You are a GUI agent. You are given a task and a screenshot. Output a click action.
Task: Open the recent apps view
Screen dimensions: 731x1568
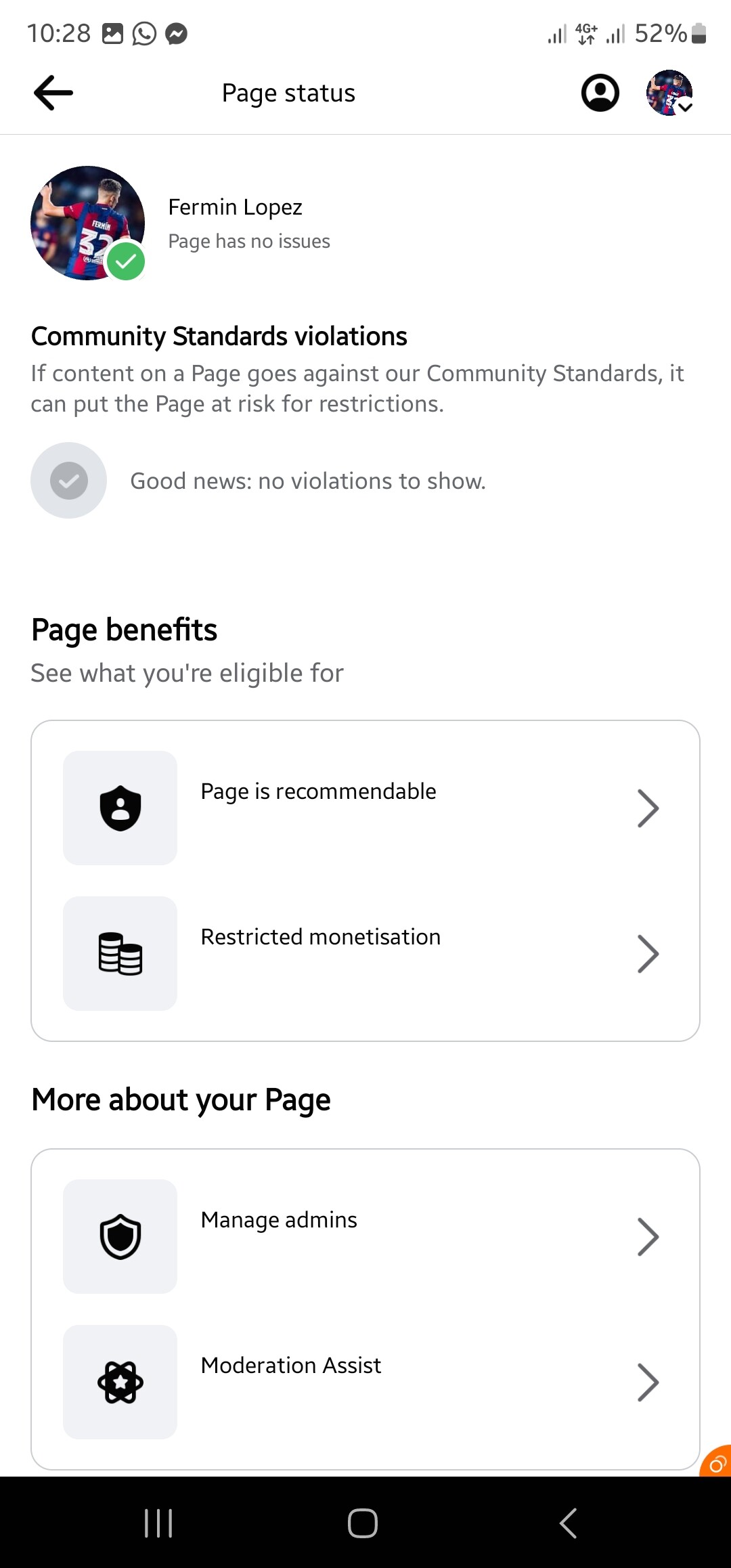[159, 1523]
